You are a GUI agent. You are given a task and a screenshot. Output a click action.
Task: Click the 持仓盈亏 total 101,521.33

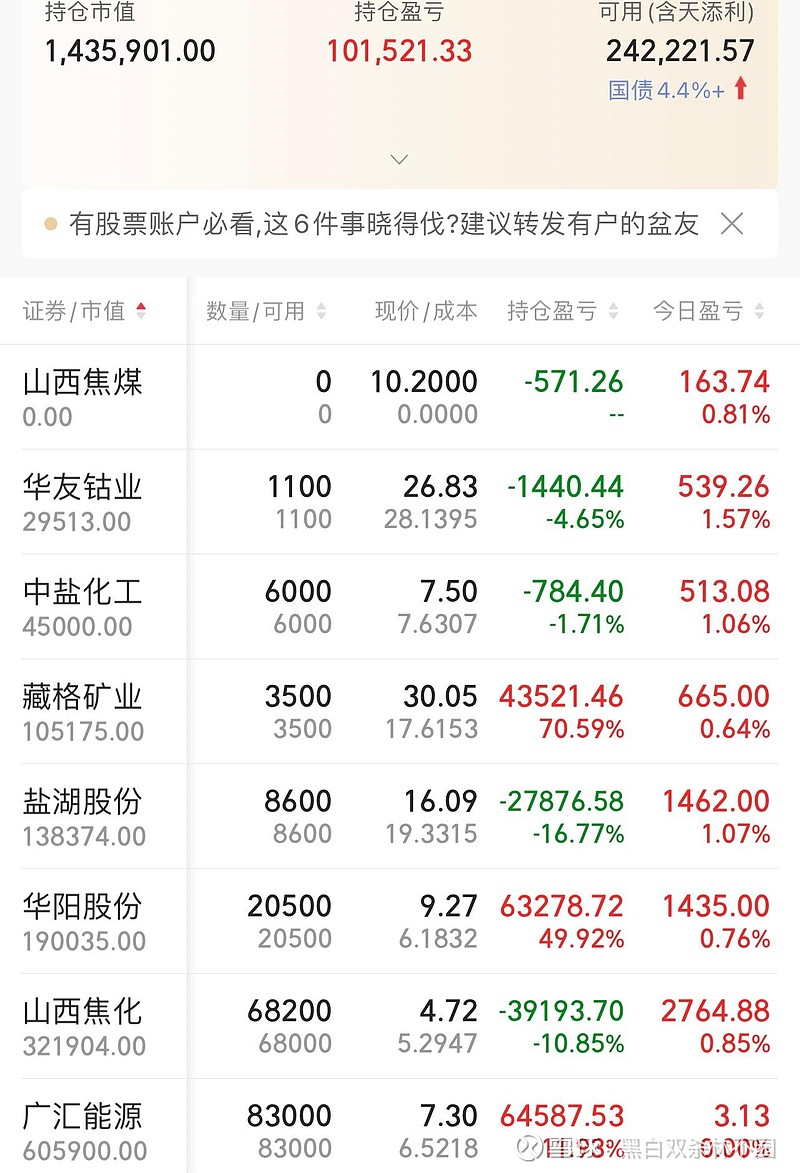click(x=398, y=51)
